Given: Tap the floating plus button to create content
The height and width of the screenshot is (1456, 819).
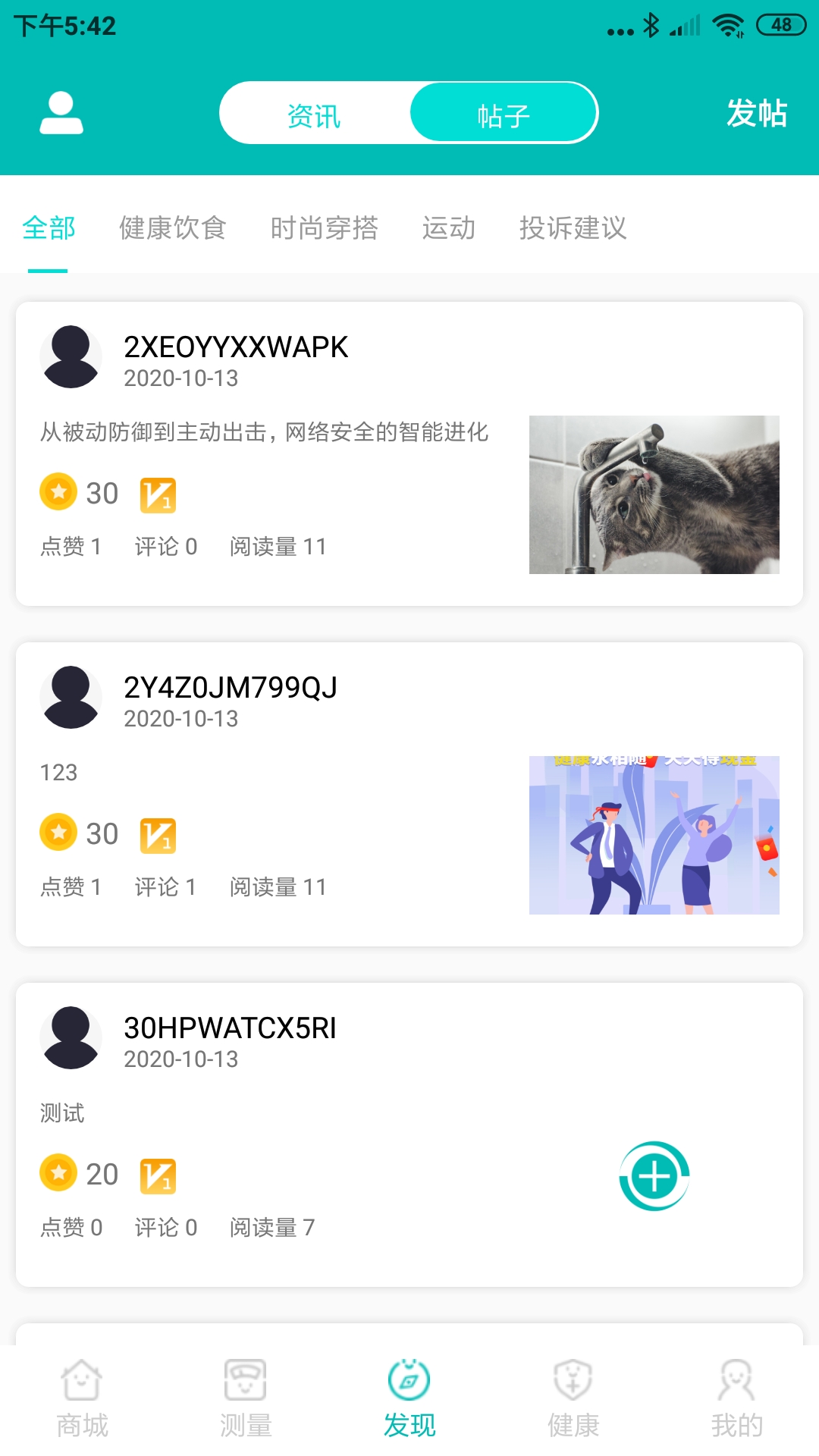Looking at the screenshot, I should coord(654,1175).
